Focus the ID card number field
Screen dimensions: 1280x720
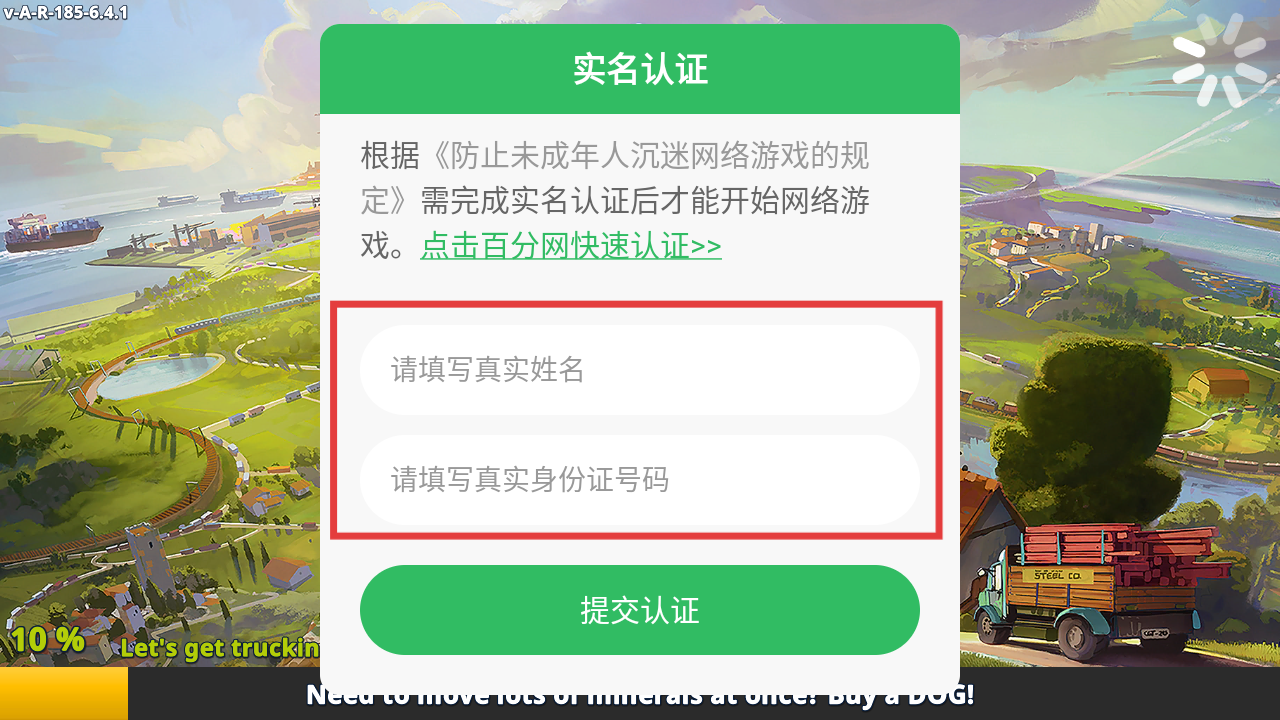coord(639,480)
